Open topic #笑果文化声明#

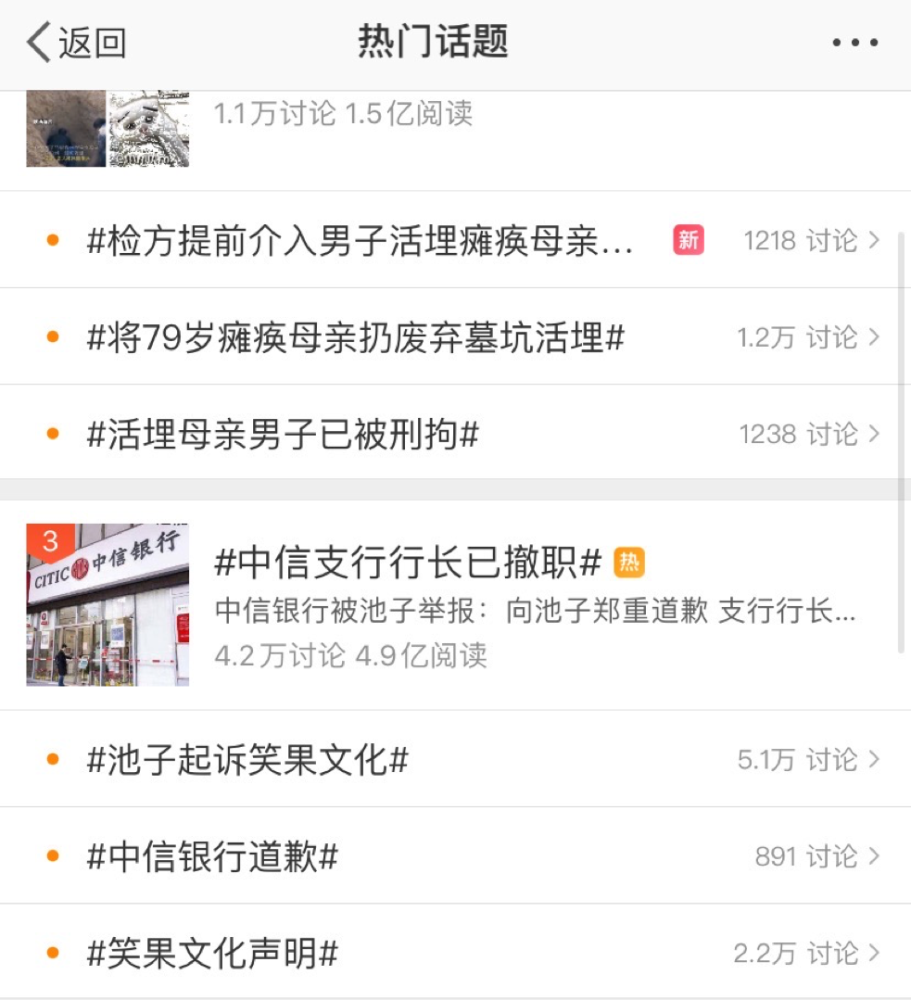213,954
